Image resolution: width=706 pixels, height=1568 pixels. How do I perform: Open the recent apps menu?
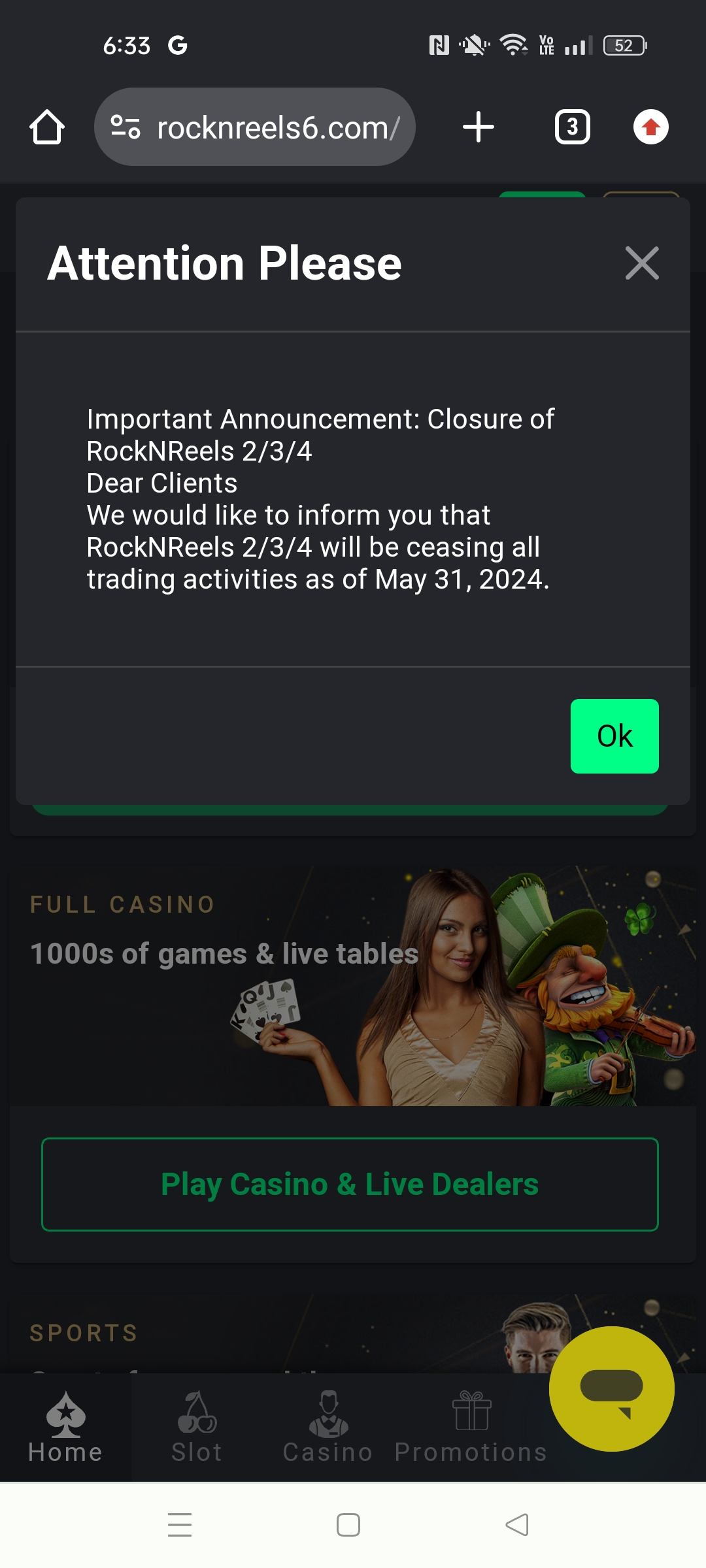(x=180, y=1525)
